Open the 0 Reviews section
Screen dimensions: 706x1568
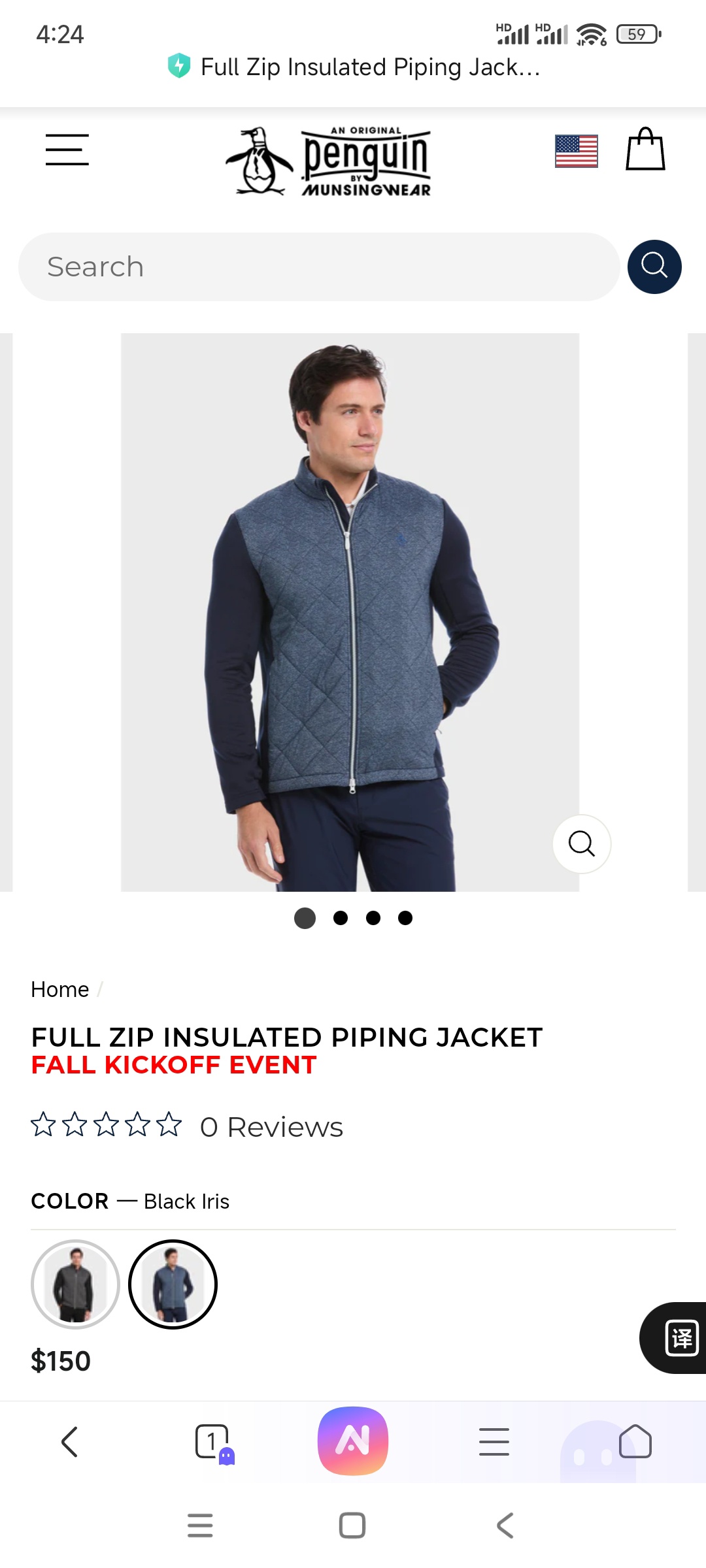pyautogui.click(x=271, y=1127)
